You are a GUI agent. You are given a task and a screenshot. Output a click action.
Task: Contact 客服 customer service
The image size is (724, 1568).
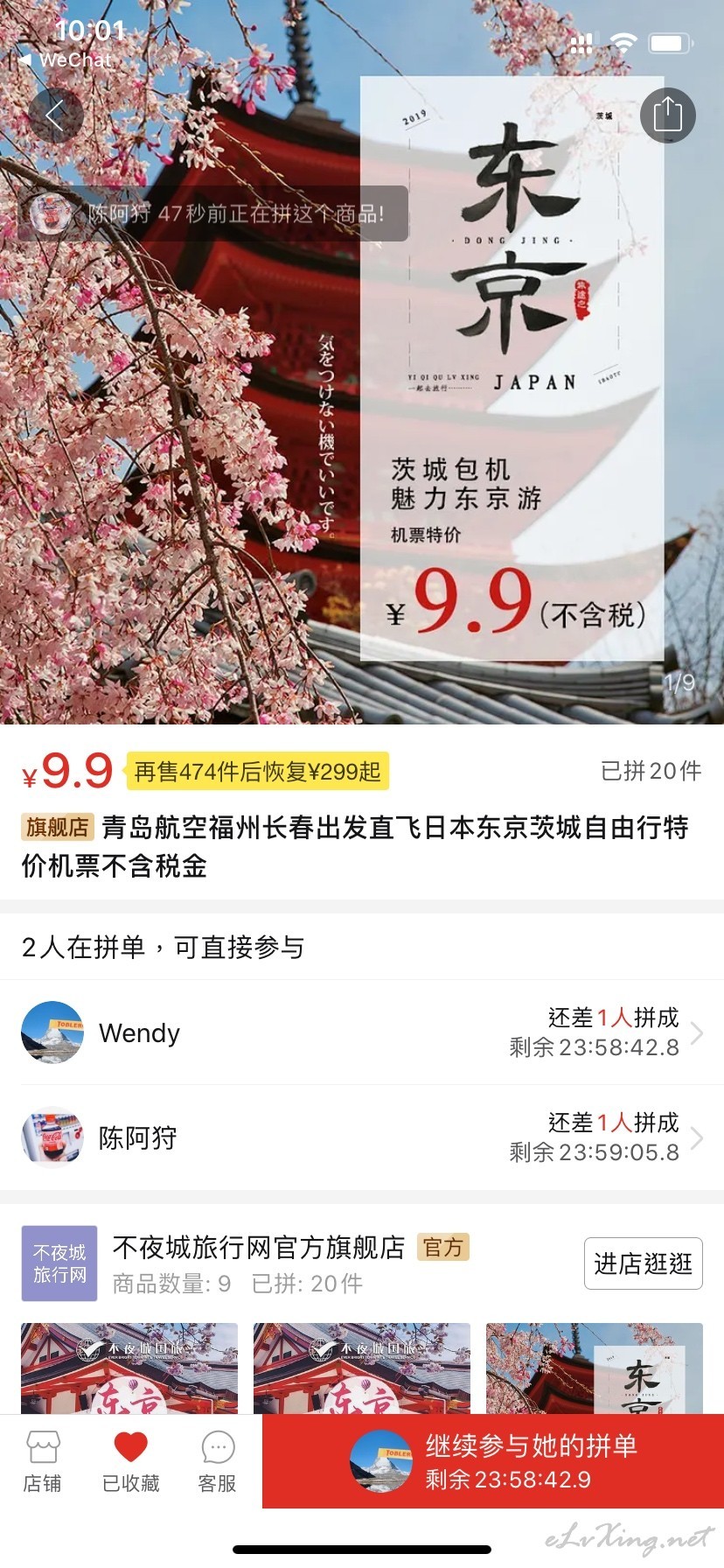[x=218, y=1462]
